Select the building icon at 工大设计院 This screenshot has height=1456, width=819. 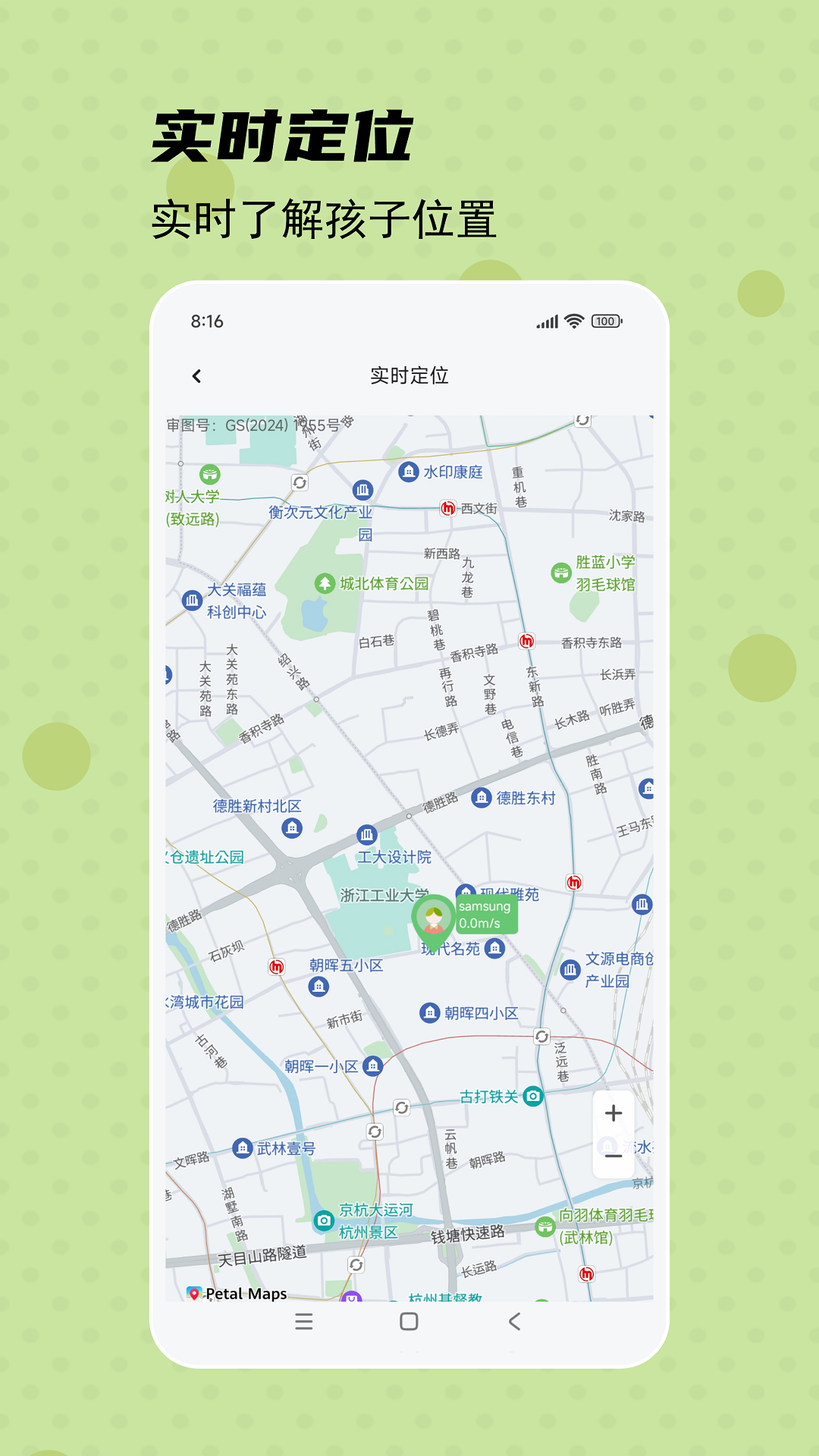coord(368,834)
